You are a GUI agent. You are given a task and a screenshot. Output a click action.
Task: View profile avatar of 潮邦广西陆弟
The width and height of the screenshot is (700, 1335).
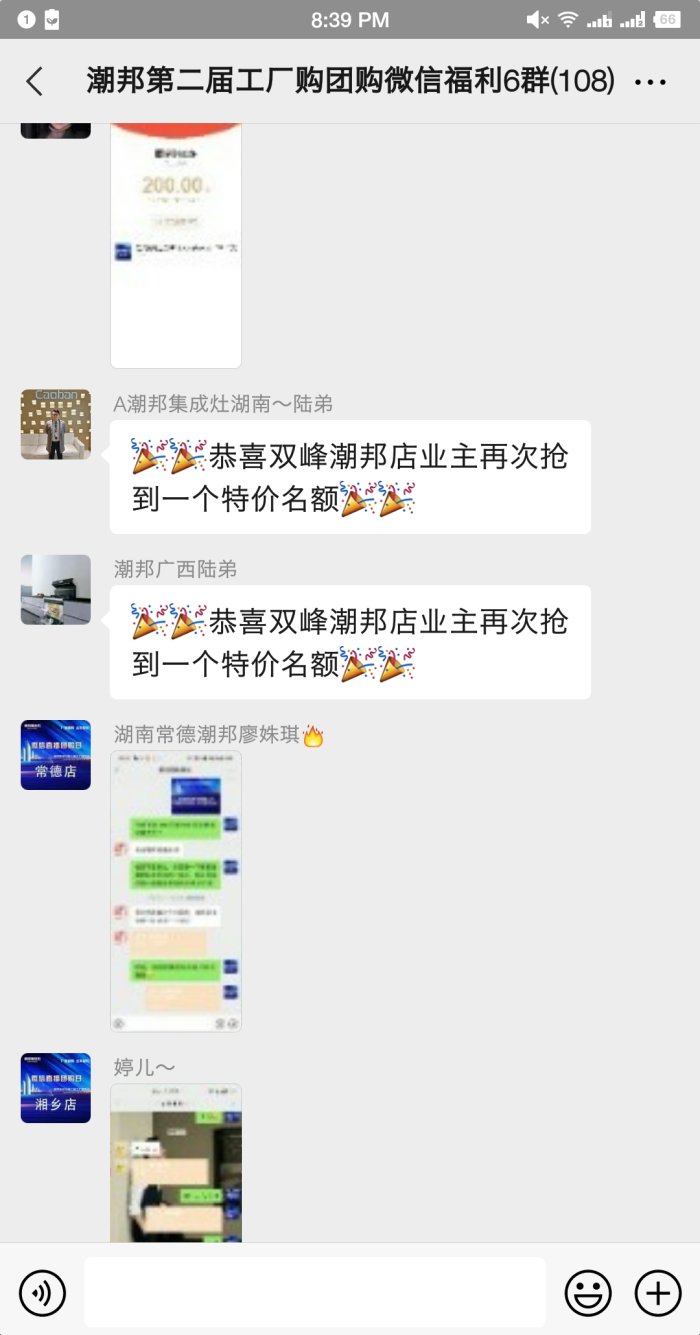(x=56, y=590)
